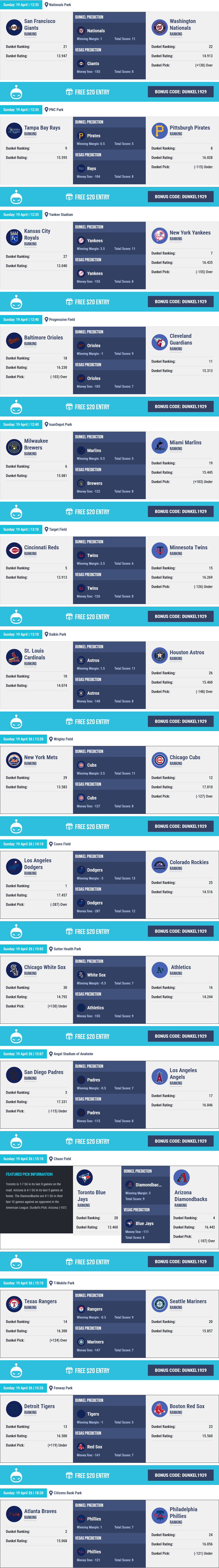The image size is (219, 1568).
Task: Open the Toronto Blue Jays team link
Action: click(91, 1195)
